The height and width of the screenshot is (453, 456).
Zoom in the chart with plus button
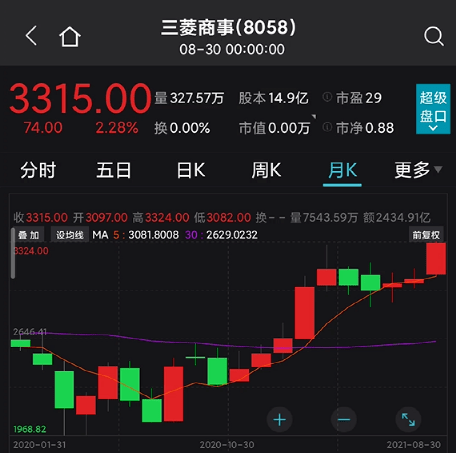click(279, 420)
